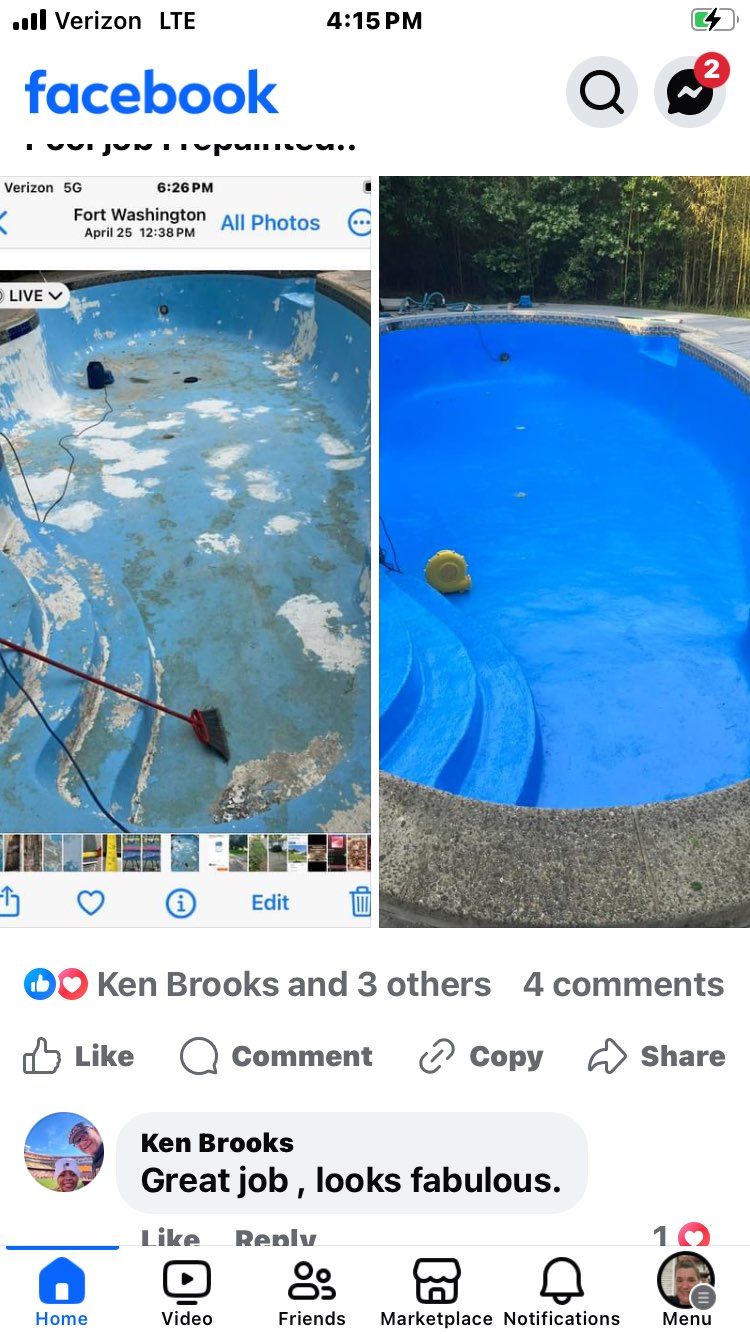Open the Friends tab

pyautogui.click(x=312, y=1292)
